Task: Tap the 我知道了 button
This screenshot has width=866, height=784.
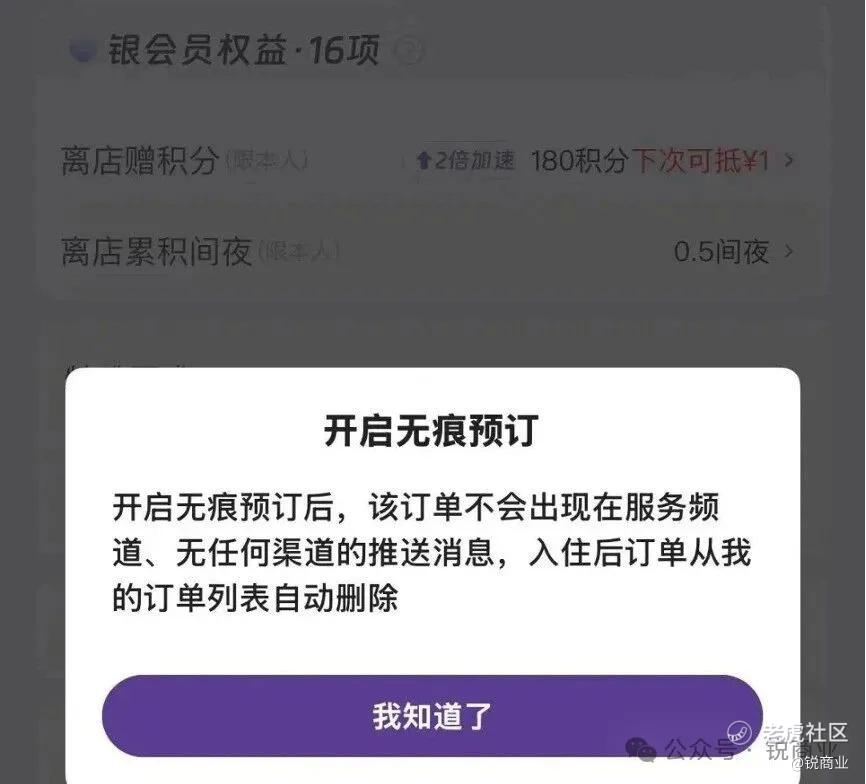Action: click(x=432, y=716)
